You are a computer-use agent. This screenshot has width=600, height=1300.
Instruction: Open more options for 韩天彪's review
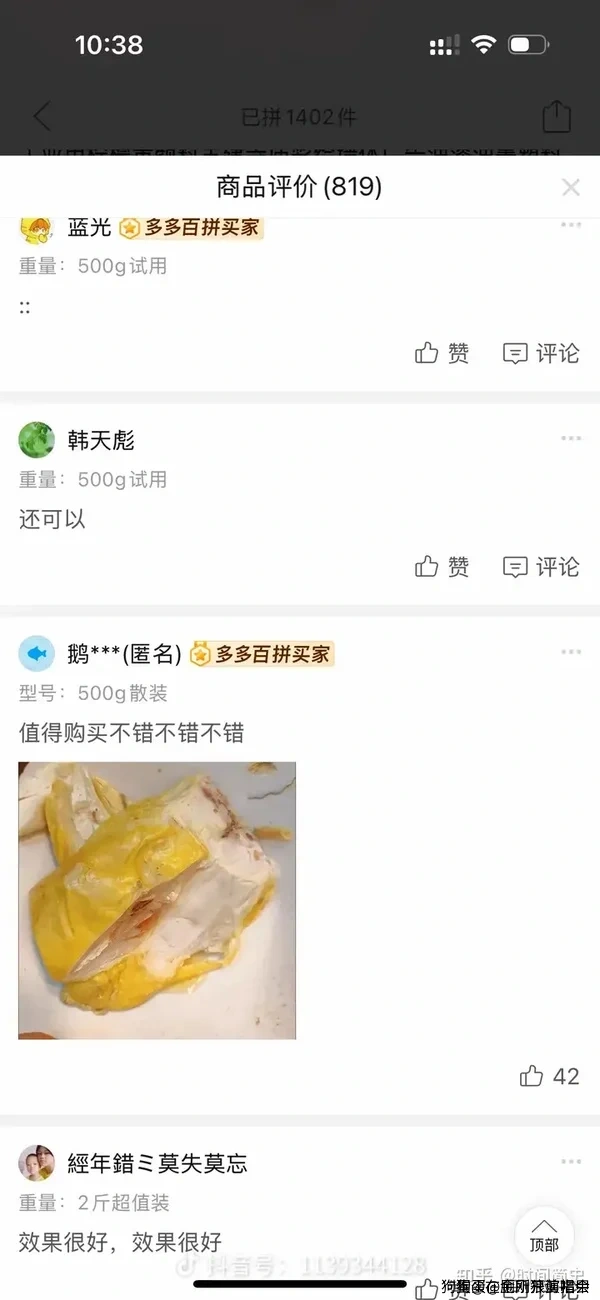point(571,438)
